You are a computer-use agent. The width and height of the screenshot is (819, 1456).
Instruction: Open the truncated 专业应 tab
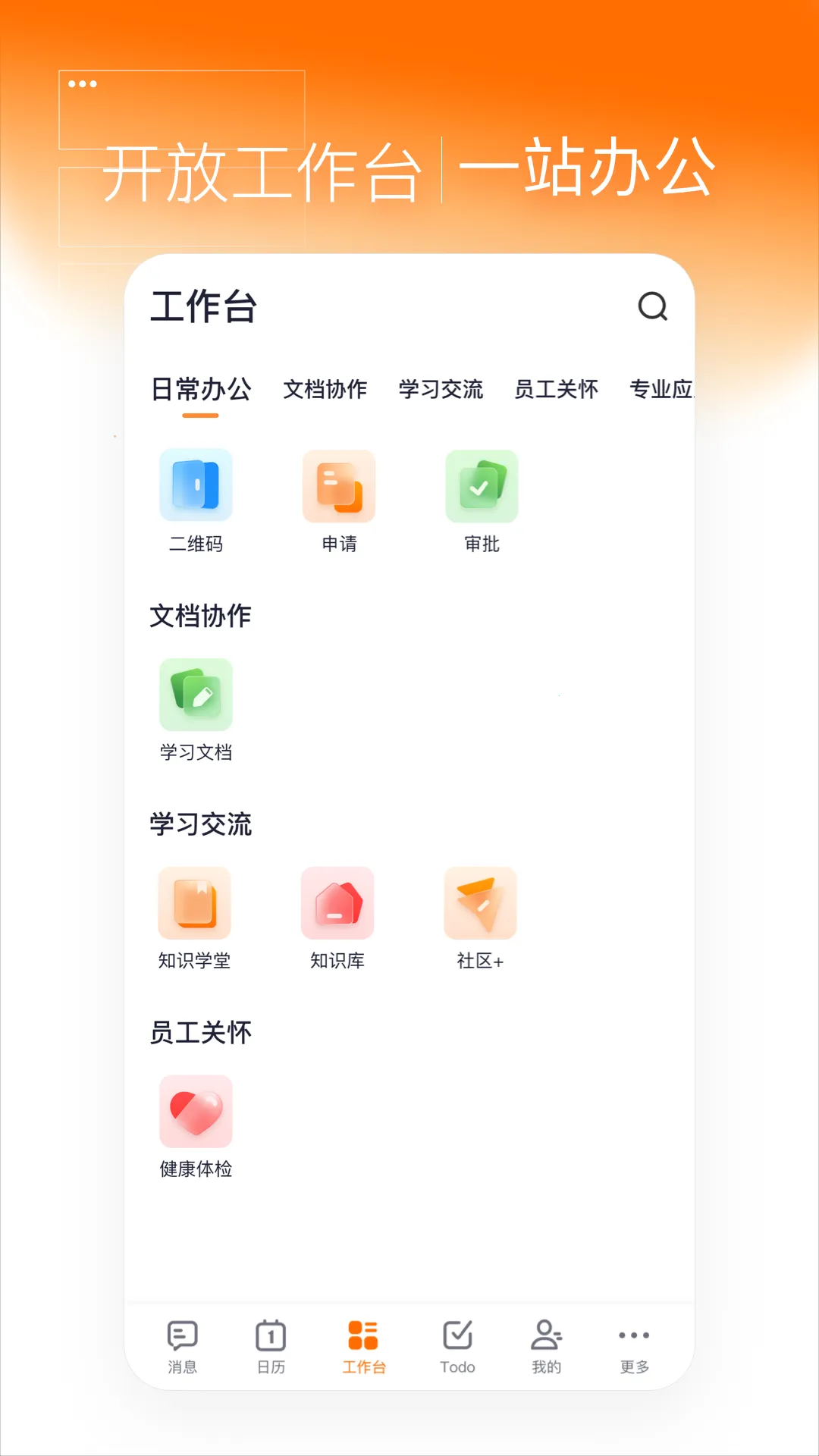(x=662, y=389)
